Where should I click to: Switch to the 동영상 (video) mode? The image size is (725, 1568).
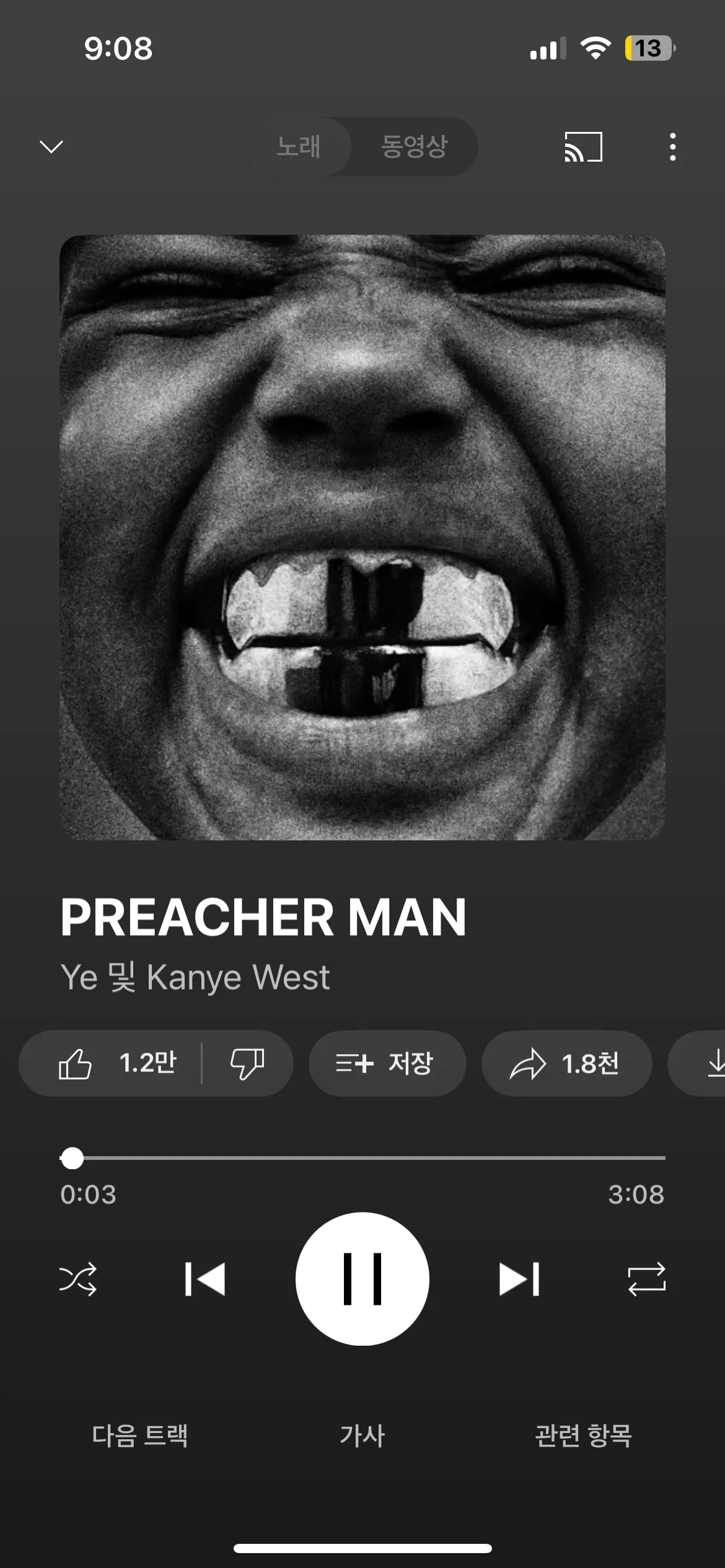pos(413,147)
